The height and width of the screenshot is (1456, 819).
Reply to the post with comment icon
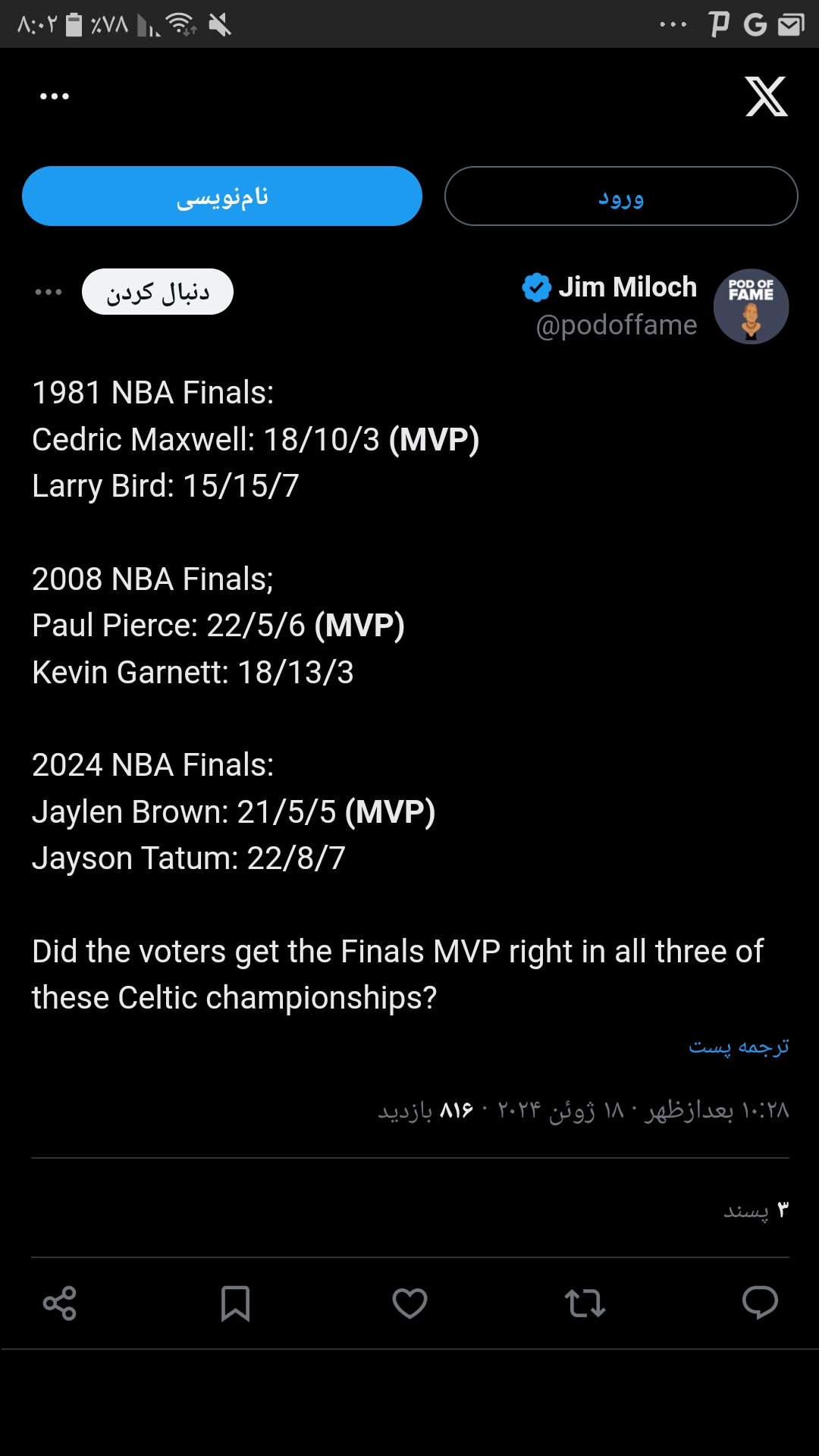click(x=760, y=1303)
